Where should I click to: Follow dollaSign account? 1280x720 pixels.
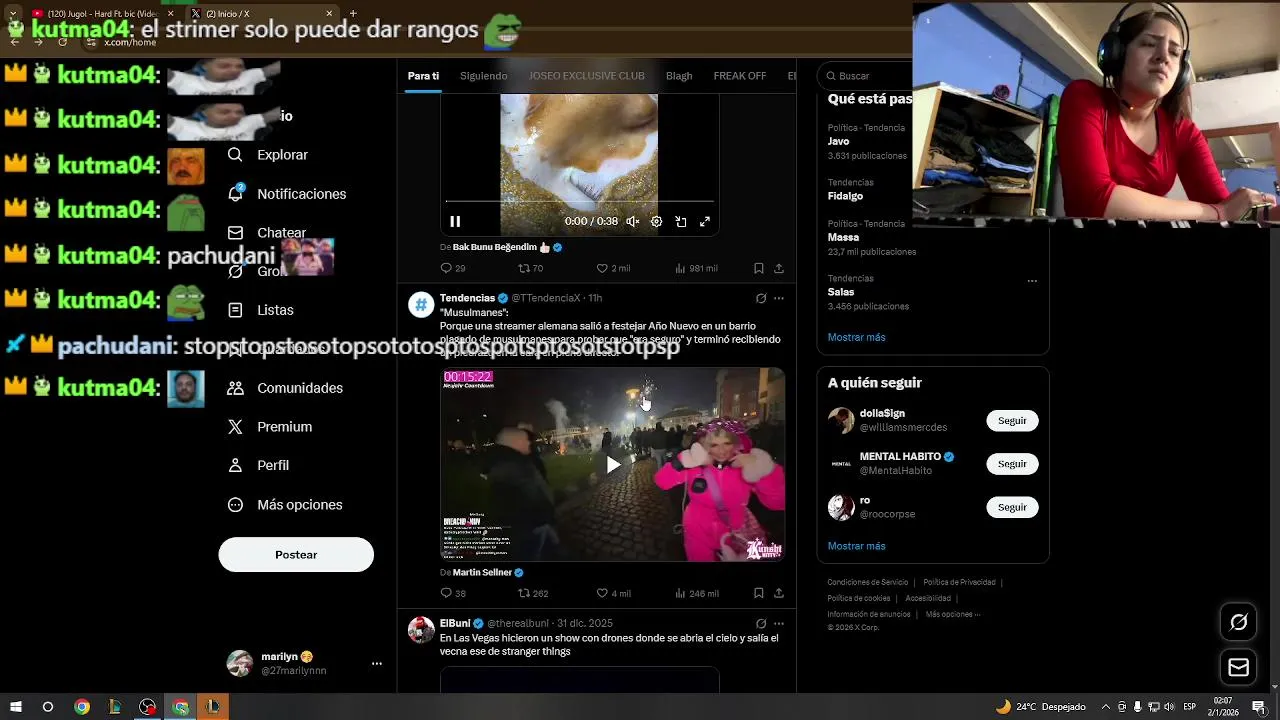coord(1012,421)
